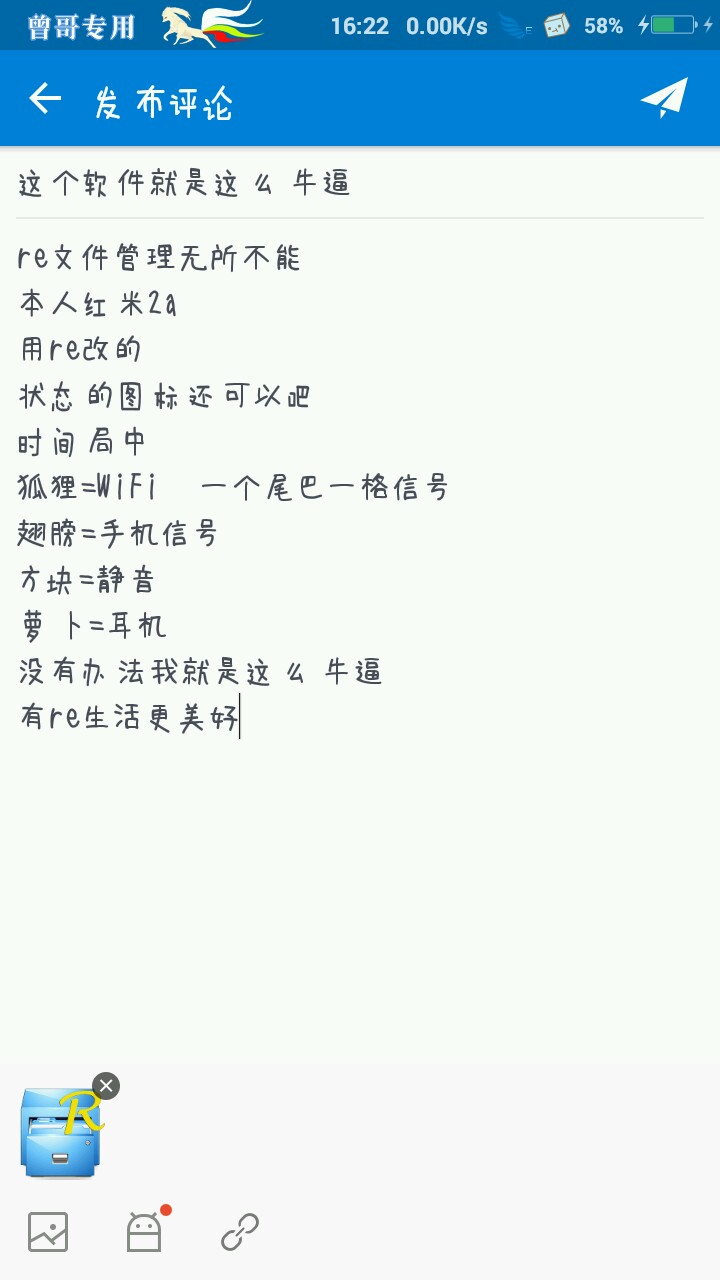This screenshot has width=720, height=1280.
Task: Go back using the arrow icon
Action: pyautogui.click(x=45, y=99)
